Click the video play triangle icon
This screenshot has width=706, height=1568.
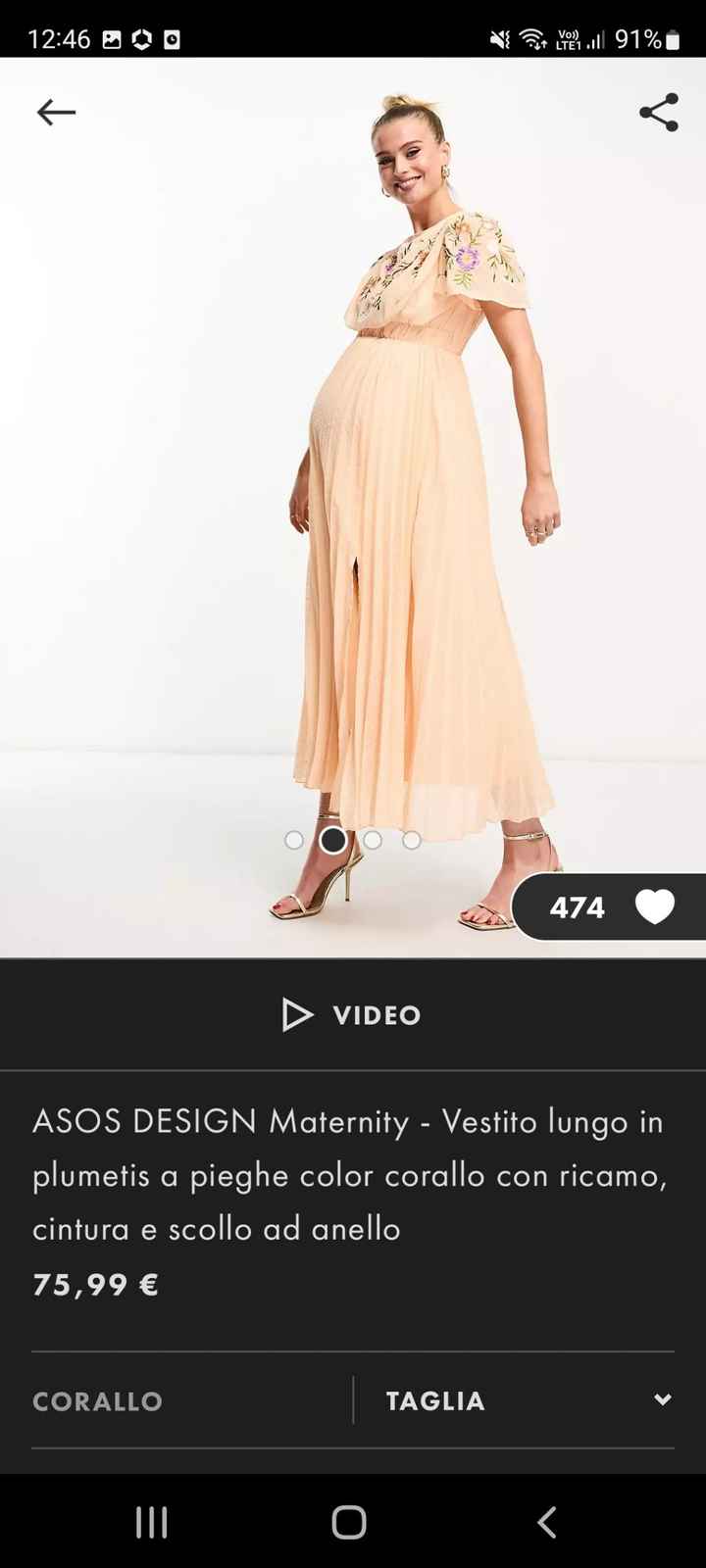tap(296, 1015)
